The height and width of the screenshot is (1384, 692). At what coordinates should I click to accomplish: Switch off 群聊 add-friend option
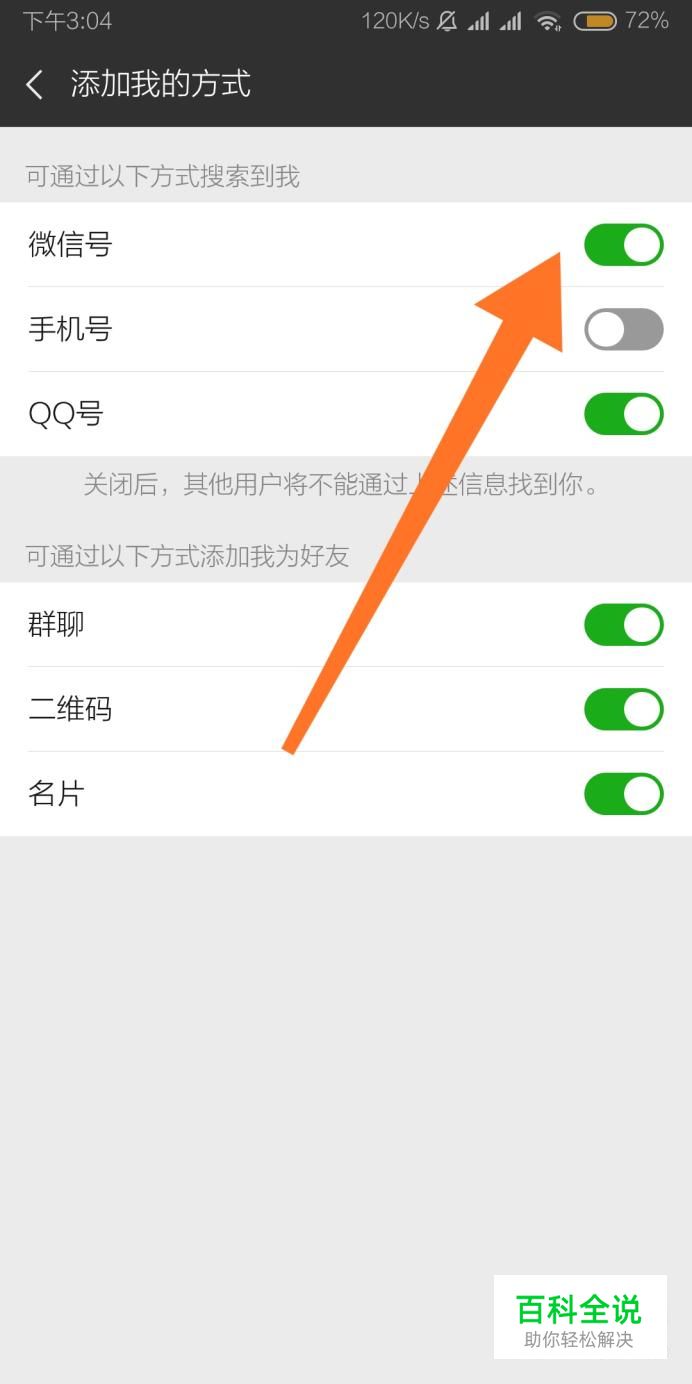click(x=623, y=625)
